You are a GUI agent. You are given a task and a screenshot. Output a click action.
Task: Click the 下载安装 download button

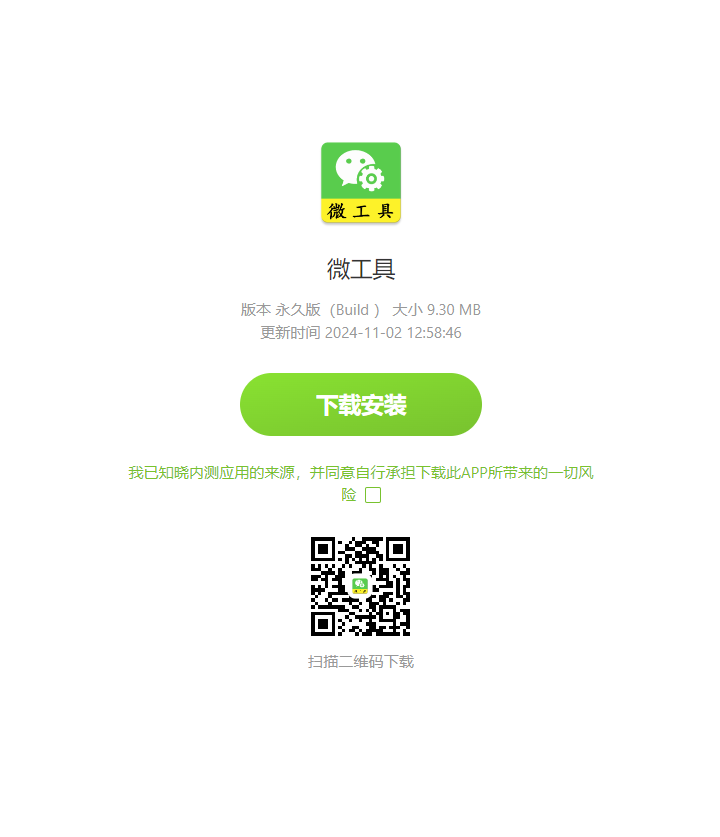coord(360,404)
